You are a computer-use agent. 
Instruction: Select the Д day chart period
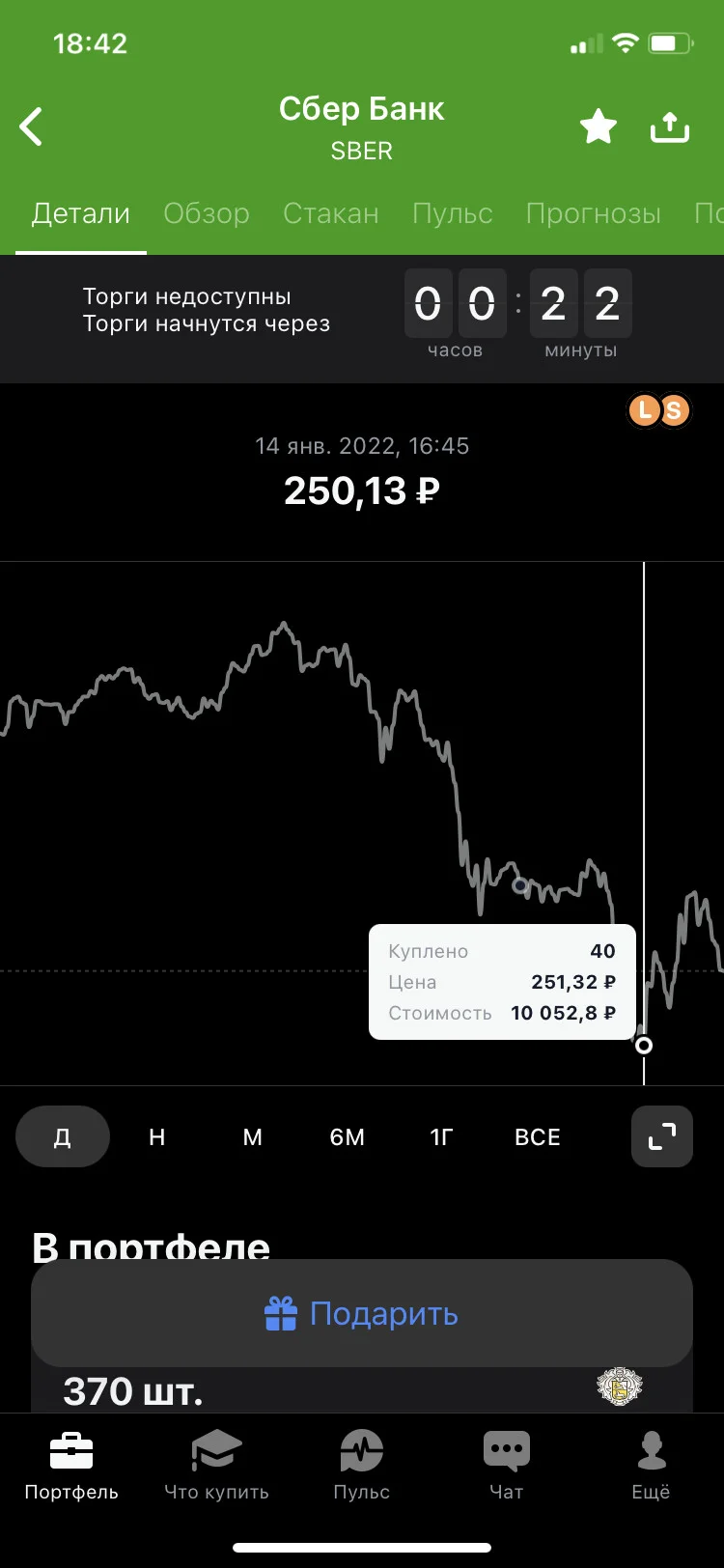click(63, 1136)
